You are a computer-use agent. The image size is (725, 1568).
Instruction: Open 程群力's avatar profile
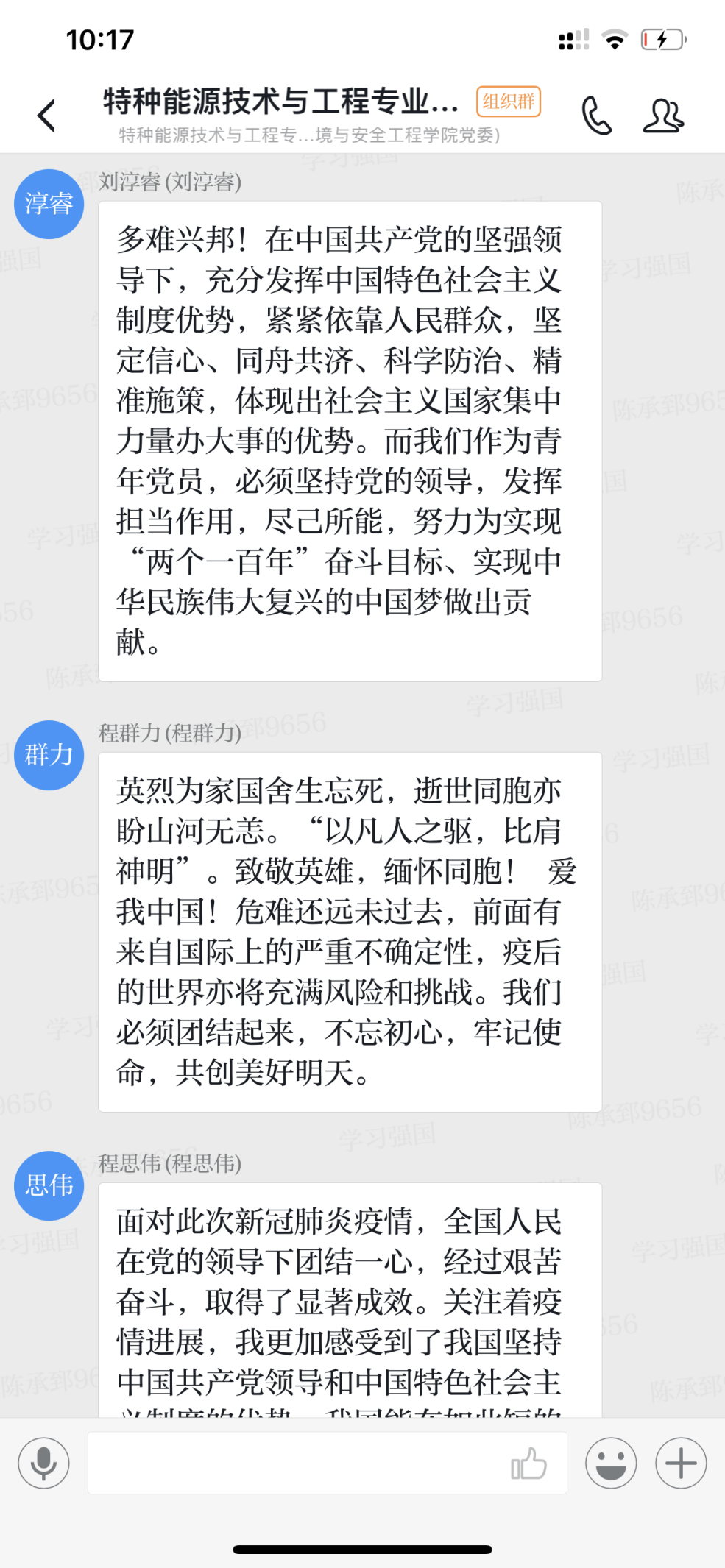[x=49, y=755]
